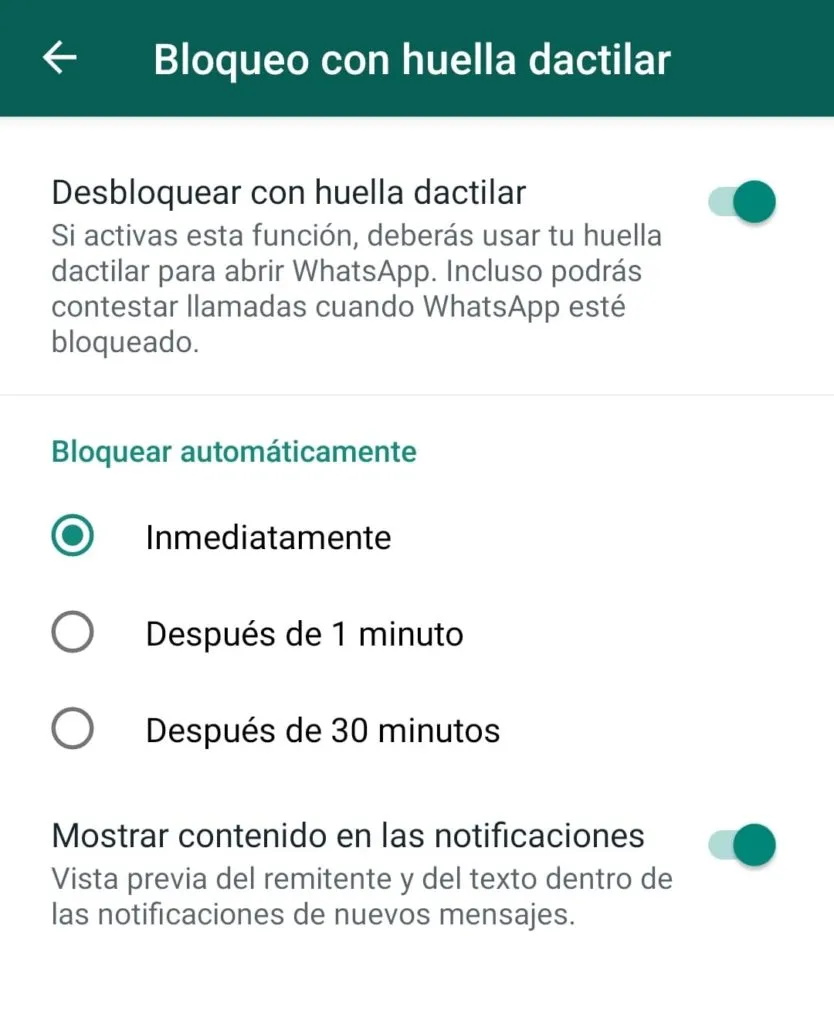Disable the Desbloquear con huella dactilar toggle
The height and width of the screenshot is (1024, 834).
(x=741, y=201)
